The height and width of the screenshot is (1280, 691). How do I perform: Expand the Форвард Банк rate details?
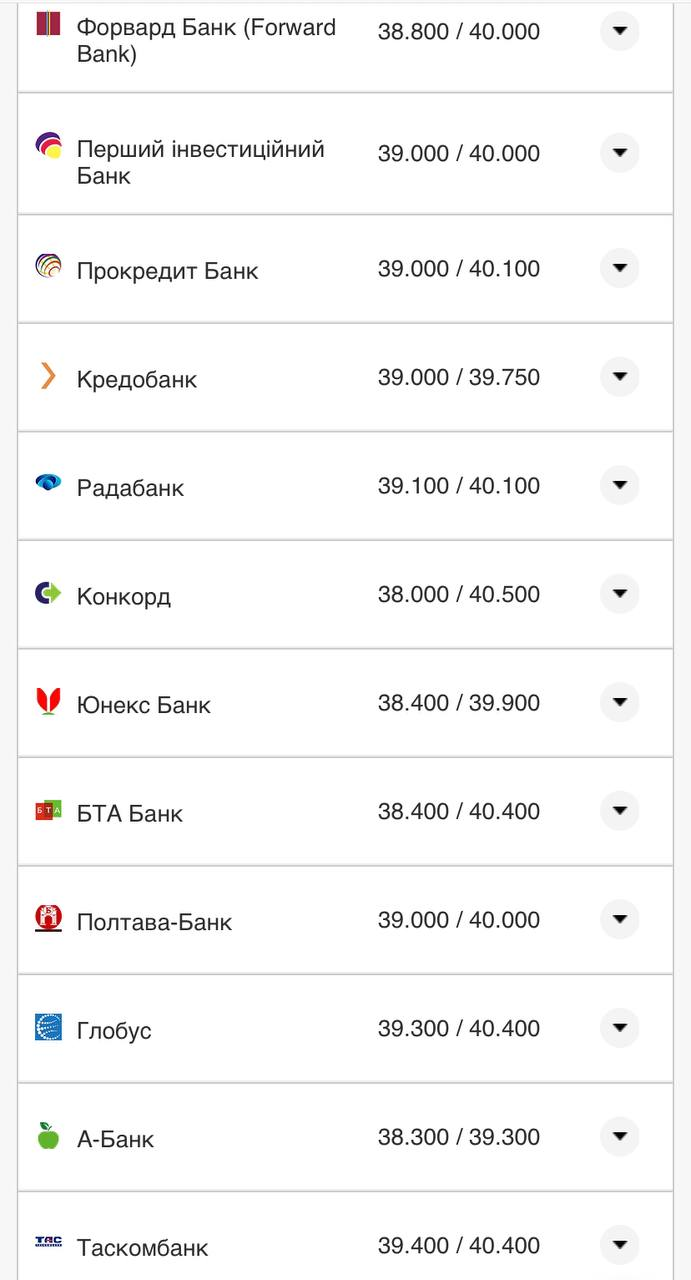click(619, 31)
